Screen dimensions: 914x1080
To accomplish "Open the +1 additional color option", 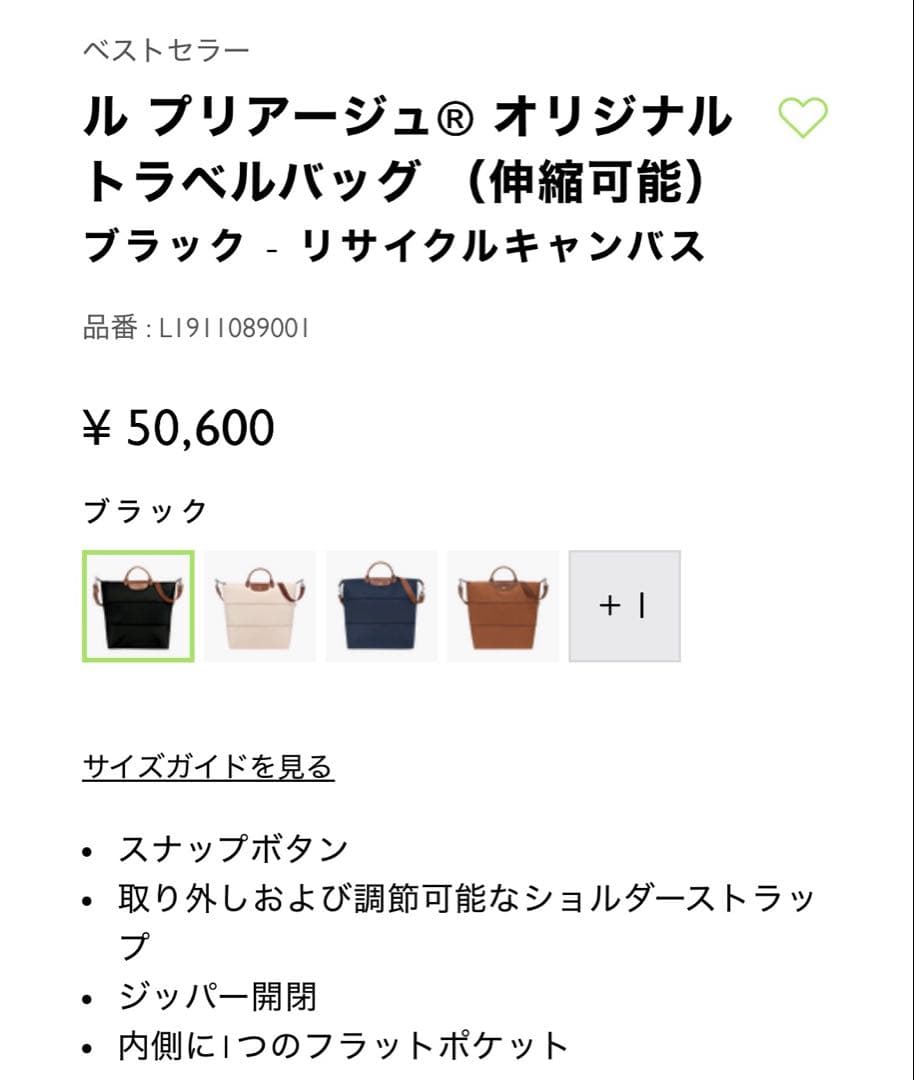I will click(x=624, y=606).
